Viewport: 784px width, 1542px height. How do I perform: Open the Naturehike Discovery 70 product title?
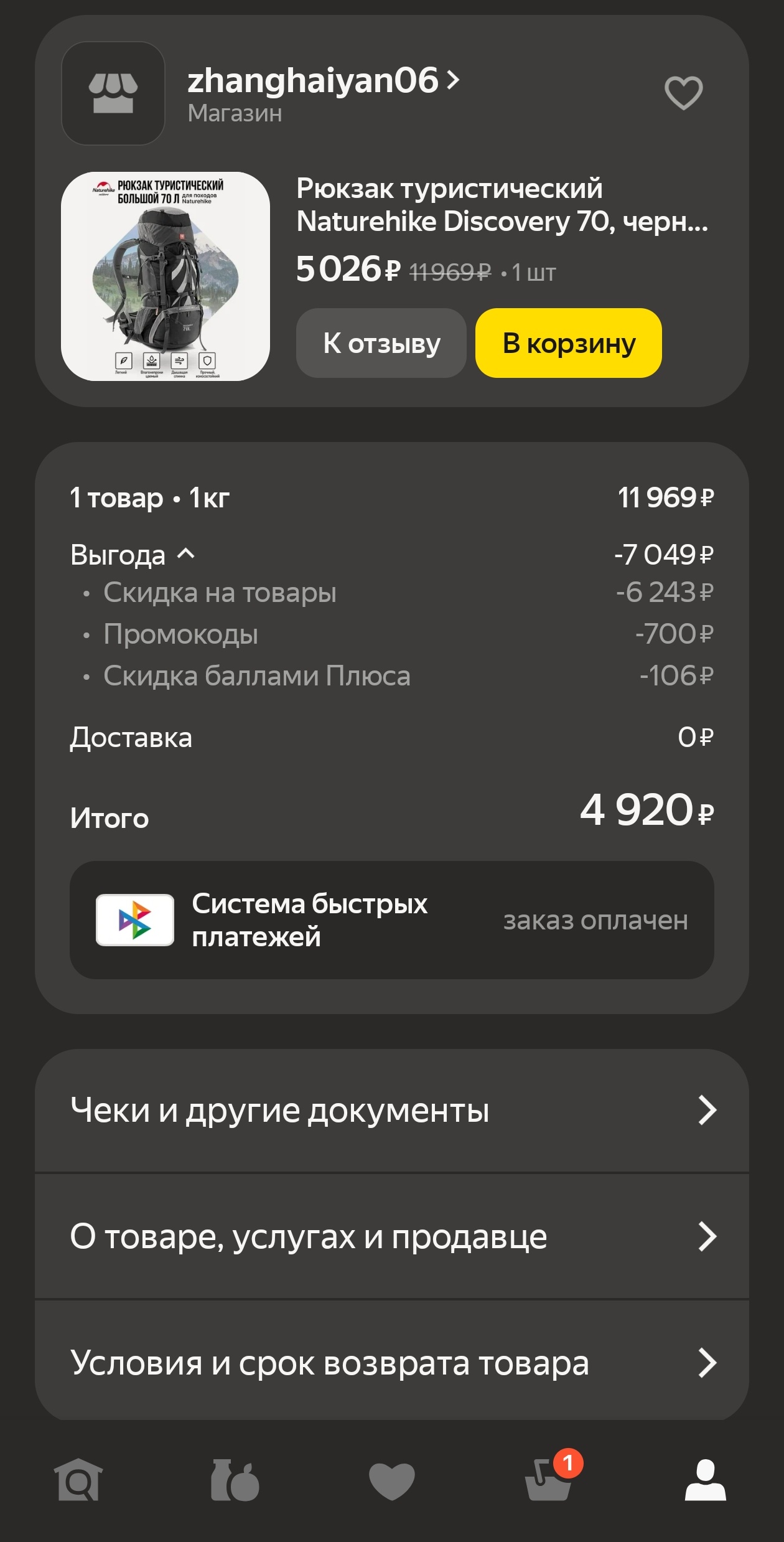click(x=504, y=206)
